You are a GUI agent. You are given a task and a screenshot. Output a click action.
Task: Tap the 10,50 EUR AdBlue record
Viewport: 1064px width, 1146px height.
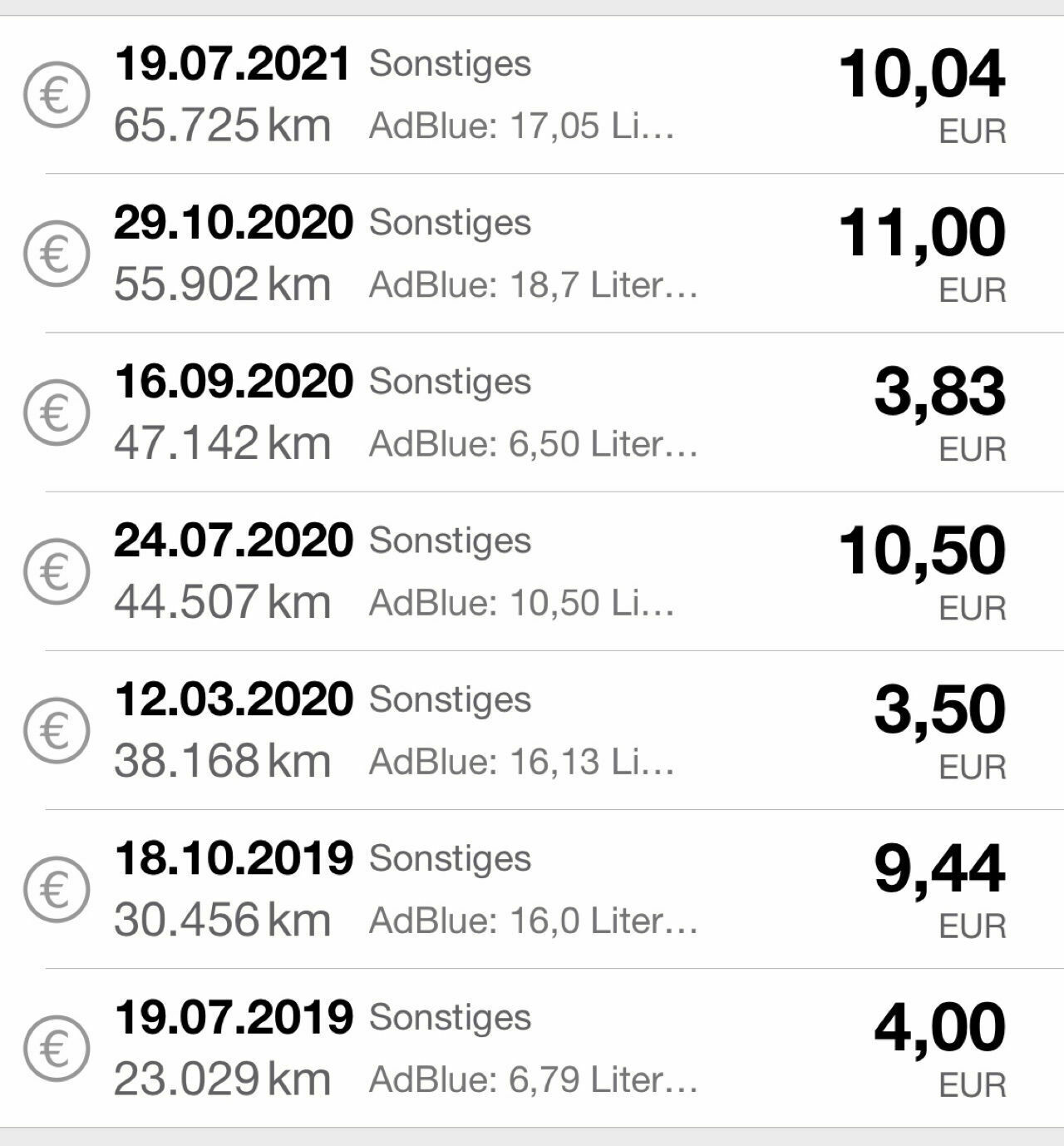532,572
